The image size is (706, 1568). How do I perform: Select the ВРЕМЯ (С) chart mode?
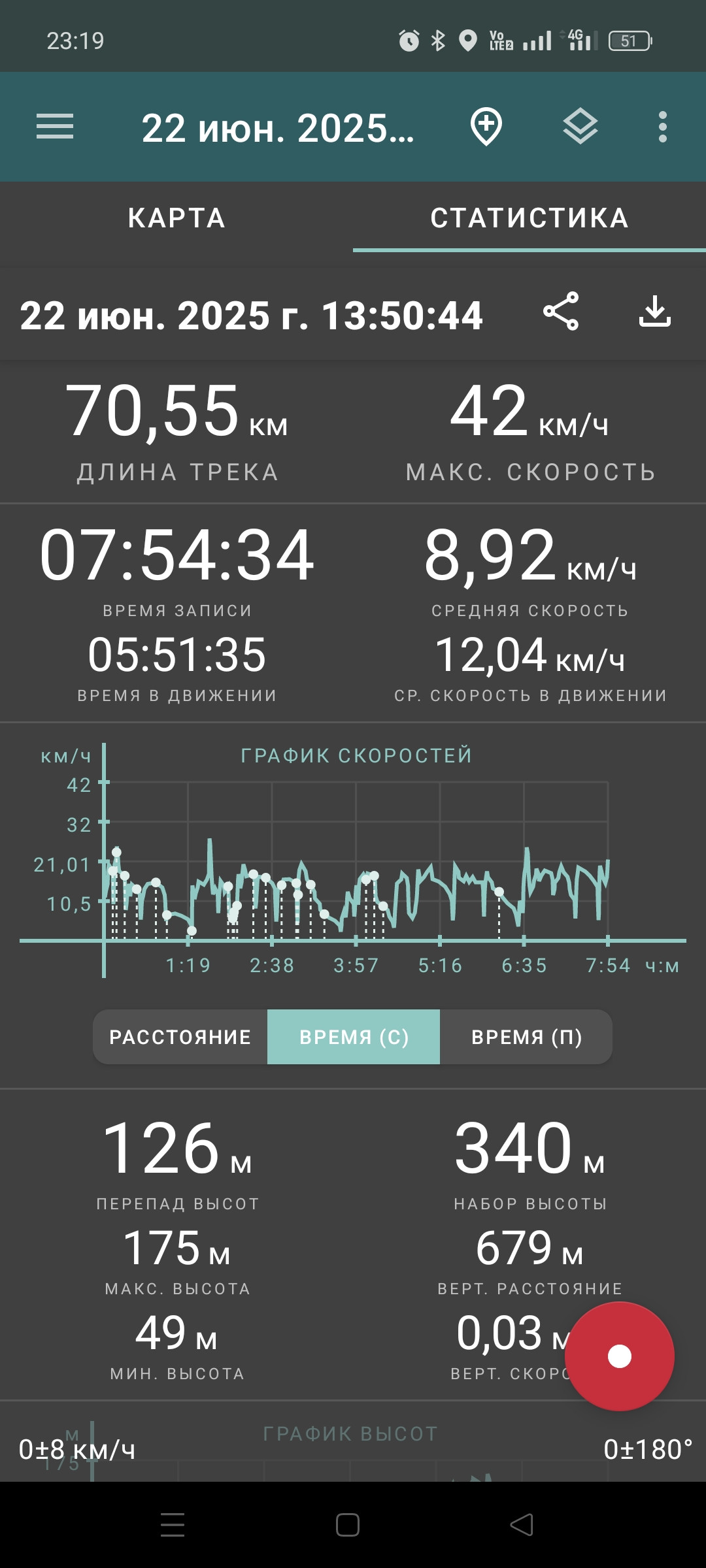pyautogui.click(x=354, y=1037)
